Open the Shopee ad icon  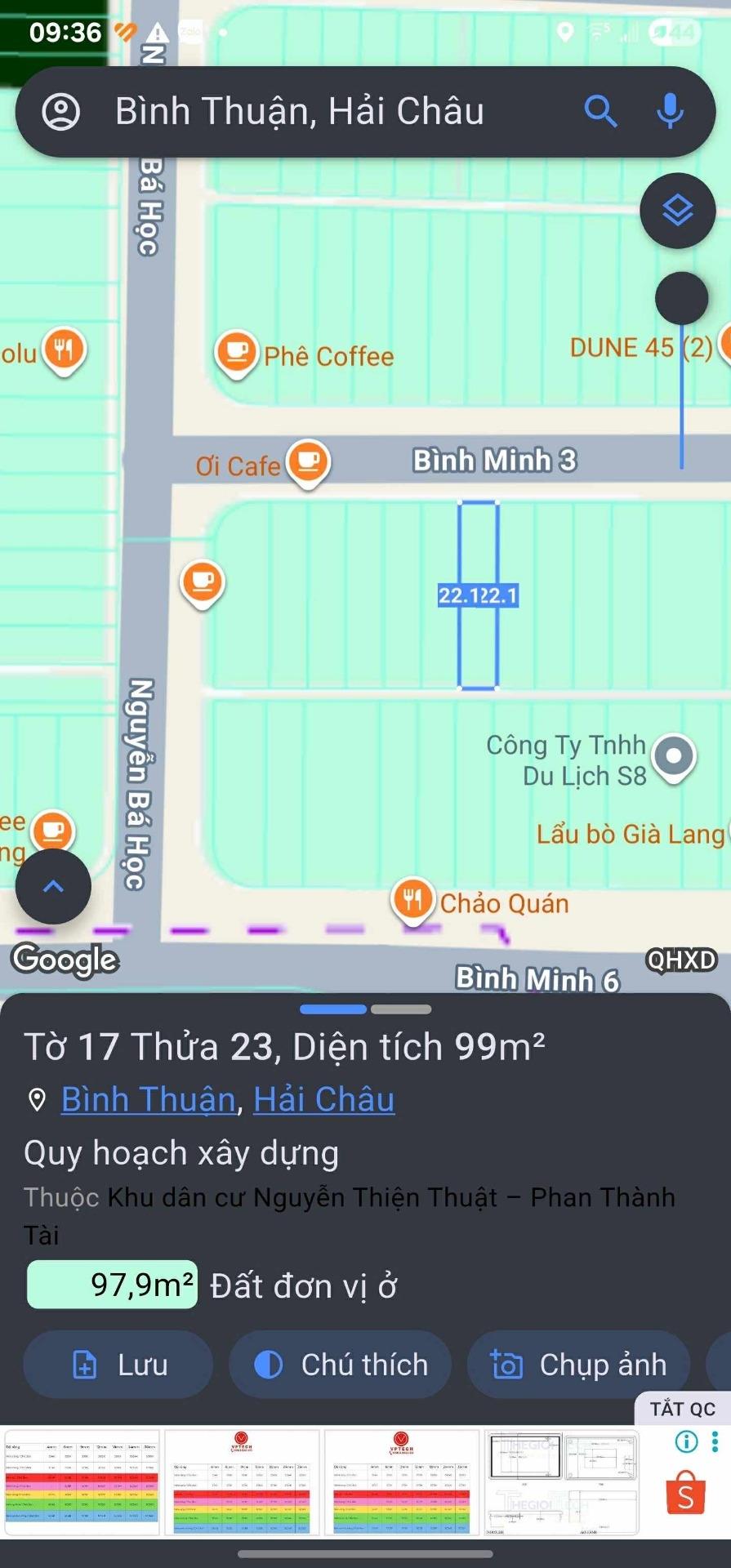point(685,1494)
